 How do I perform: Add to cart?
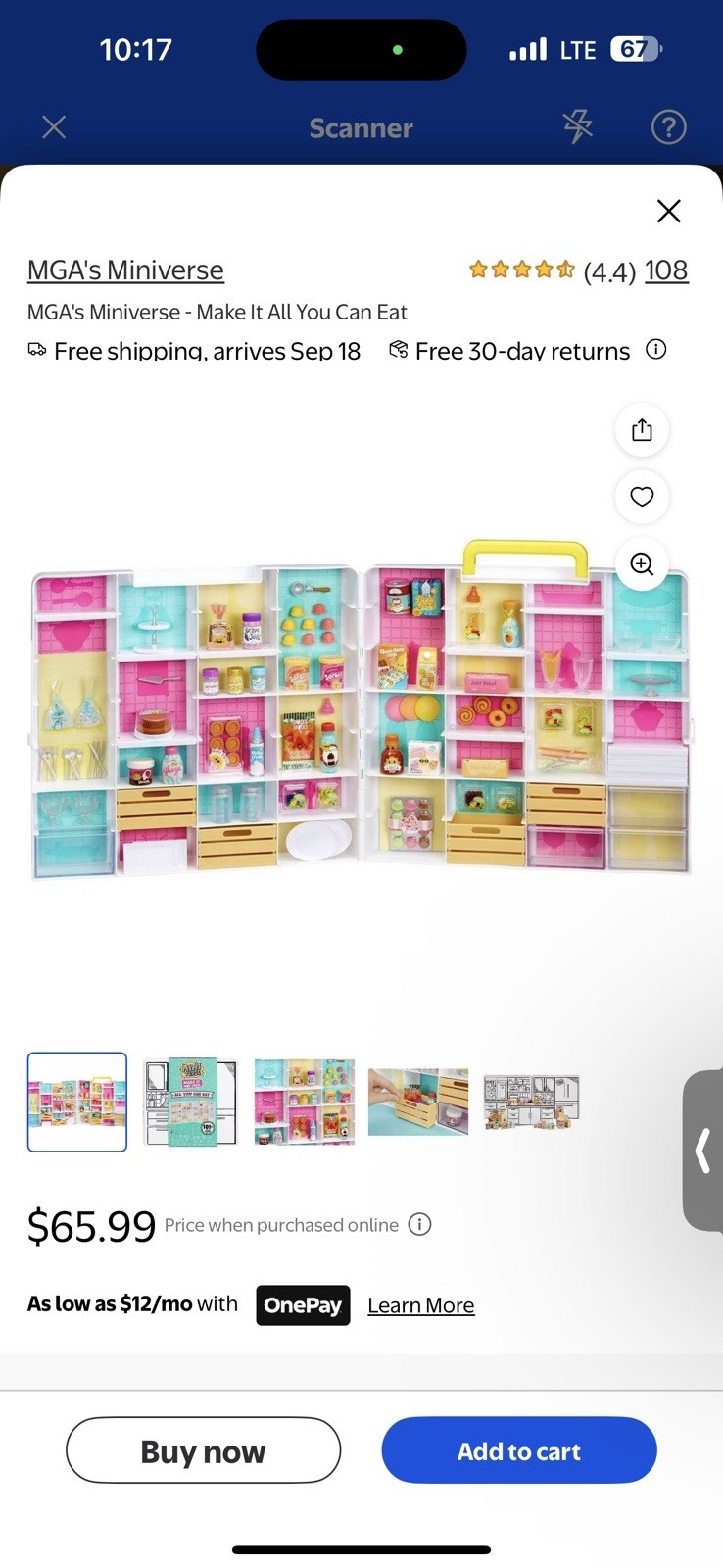coord(518,1450)
